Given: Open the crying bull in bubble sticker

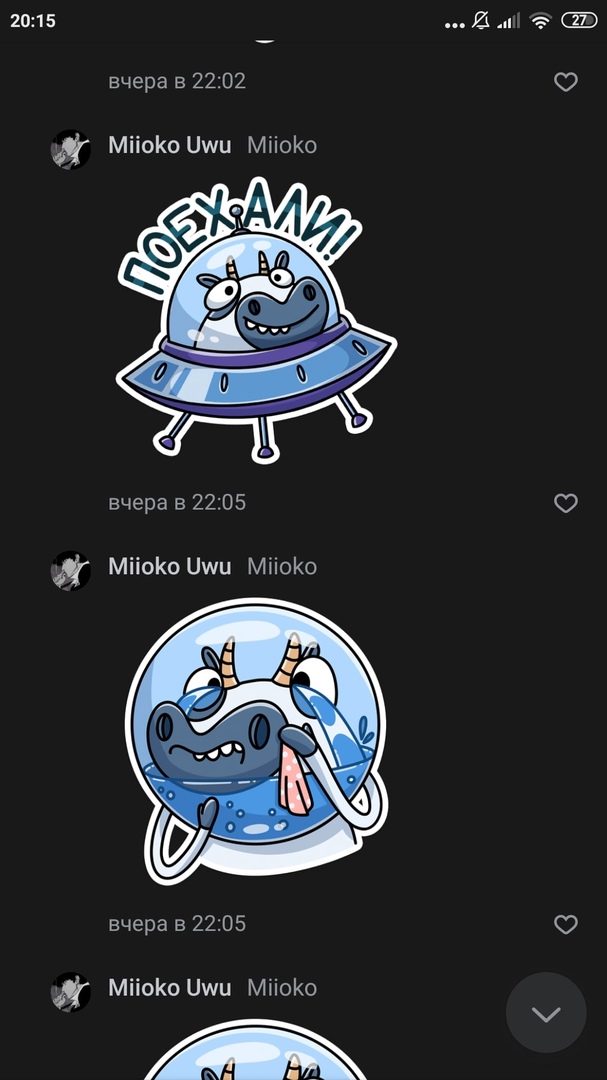Looking at the screenshot, I should click(x=255, y=742).
